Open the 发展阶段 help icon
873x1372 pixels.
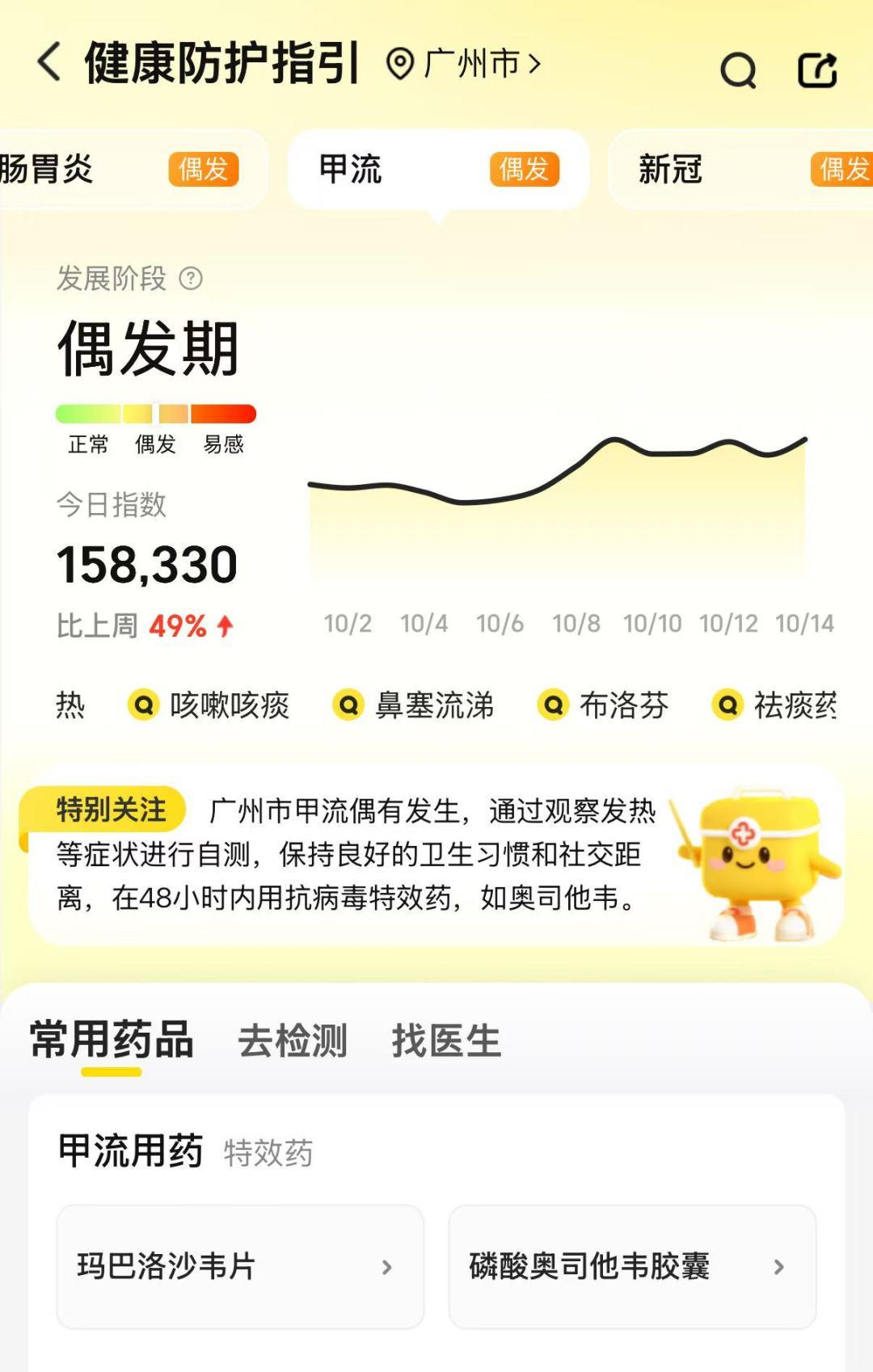pyautogui.click(x=191, y=279)
